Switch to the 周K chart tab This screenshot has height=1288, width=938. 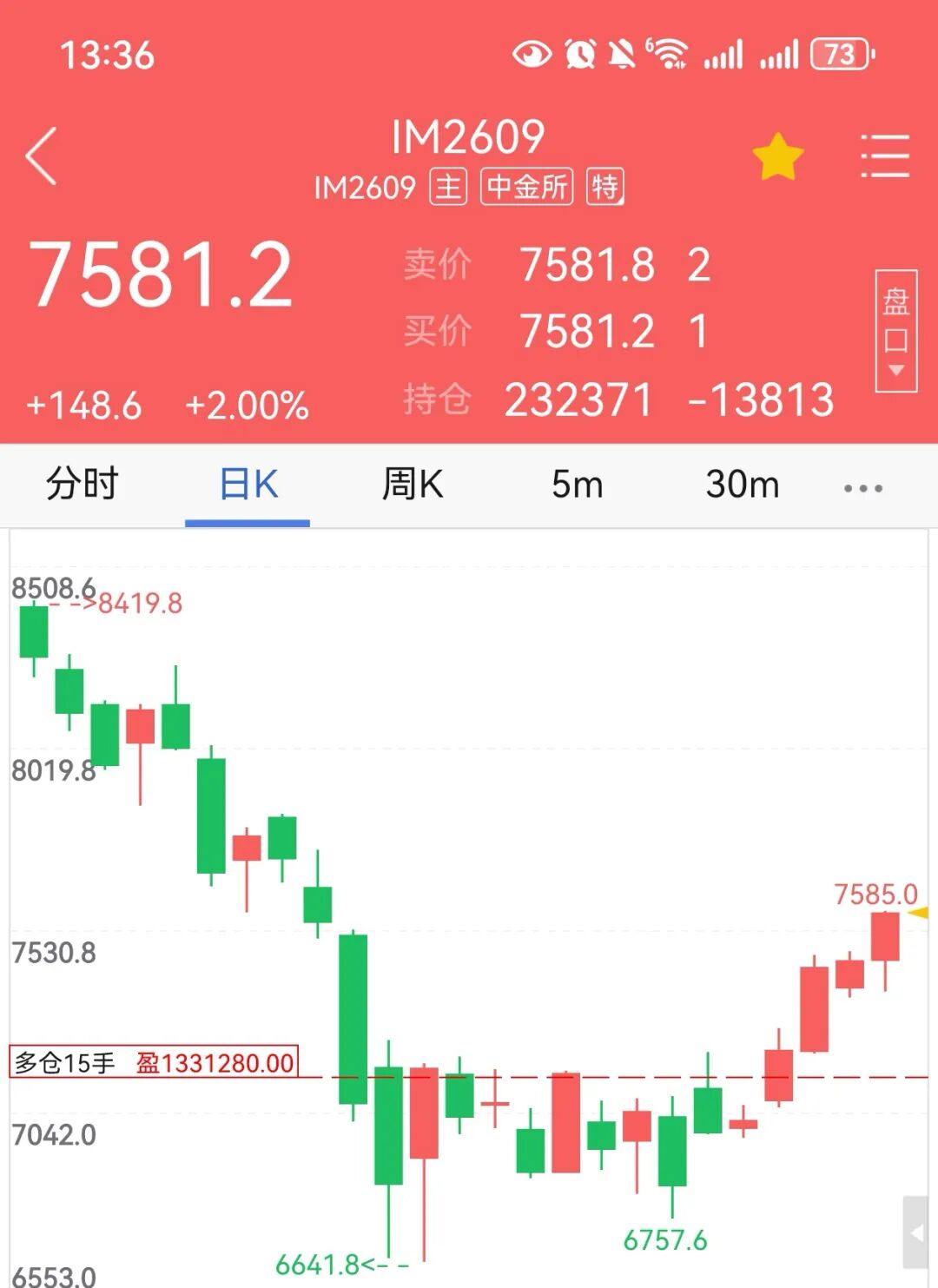point(413,484)
